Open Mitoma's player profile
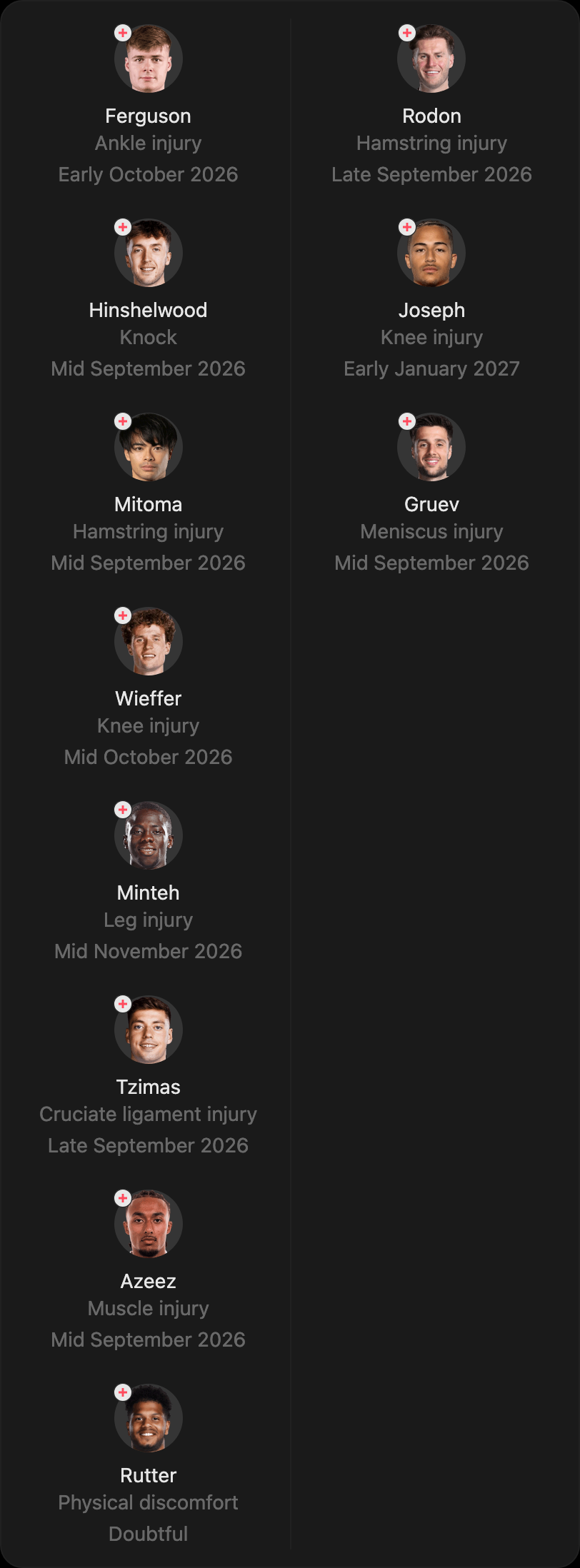Viewport: 580px width, 1568px height. [148, 493]
